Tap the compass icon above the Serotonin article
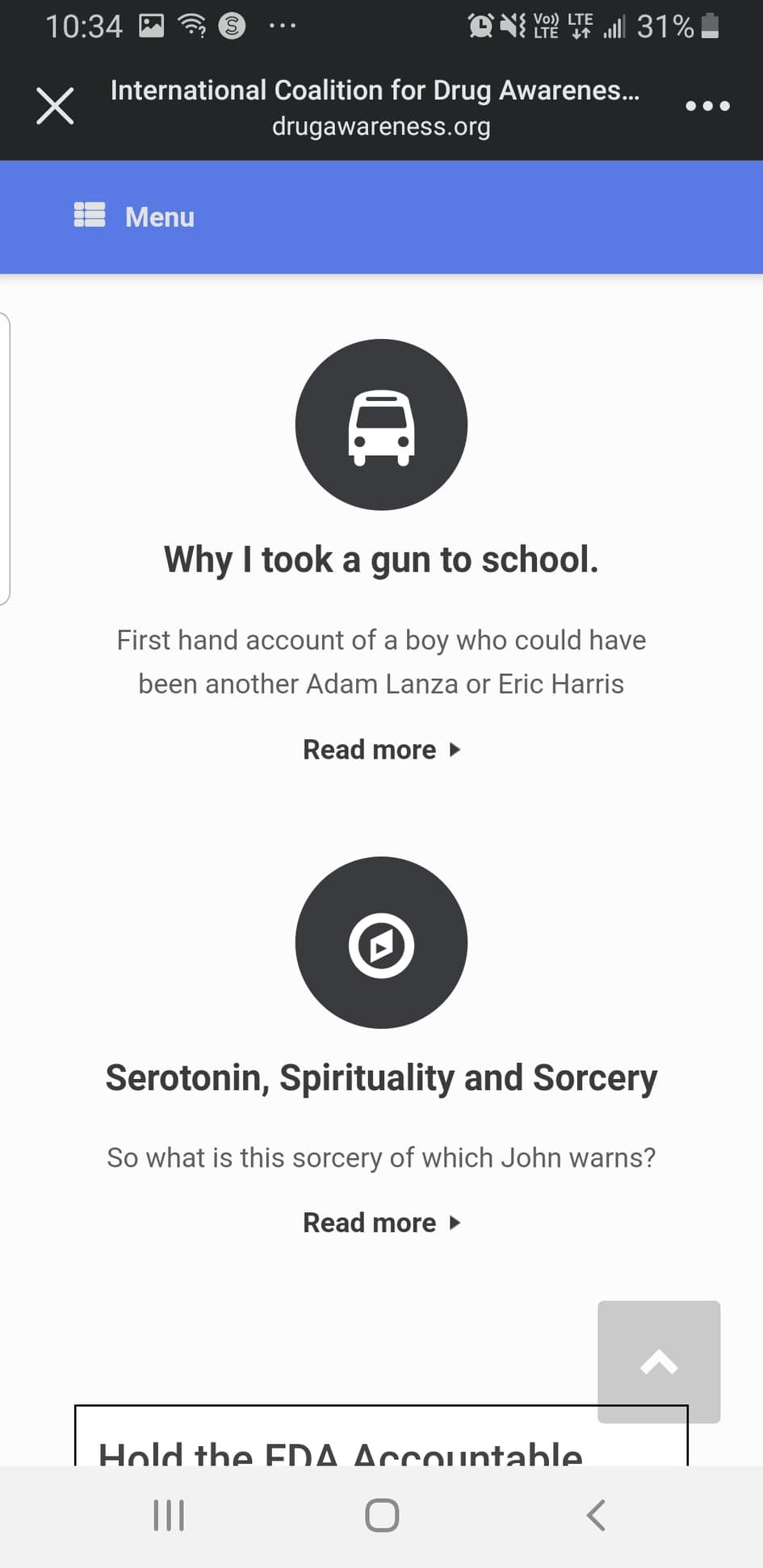This screenshot has height=1568, width=763. (381, 943)
